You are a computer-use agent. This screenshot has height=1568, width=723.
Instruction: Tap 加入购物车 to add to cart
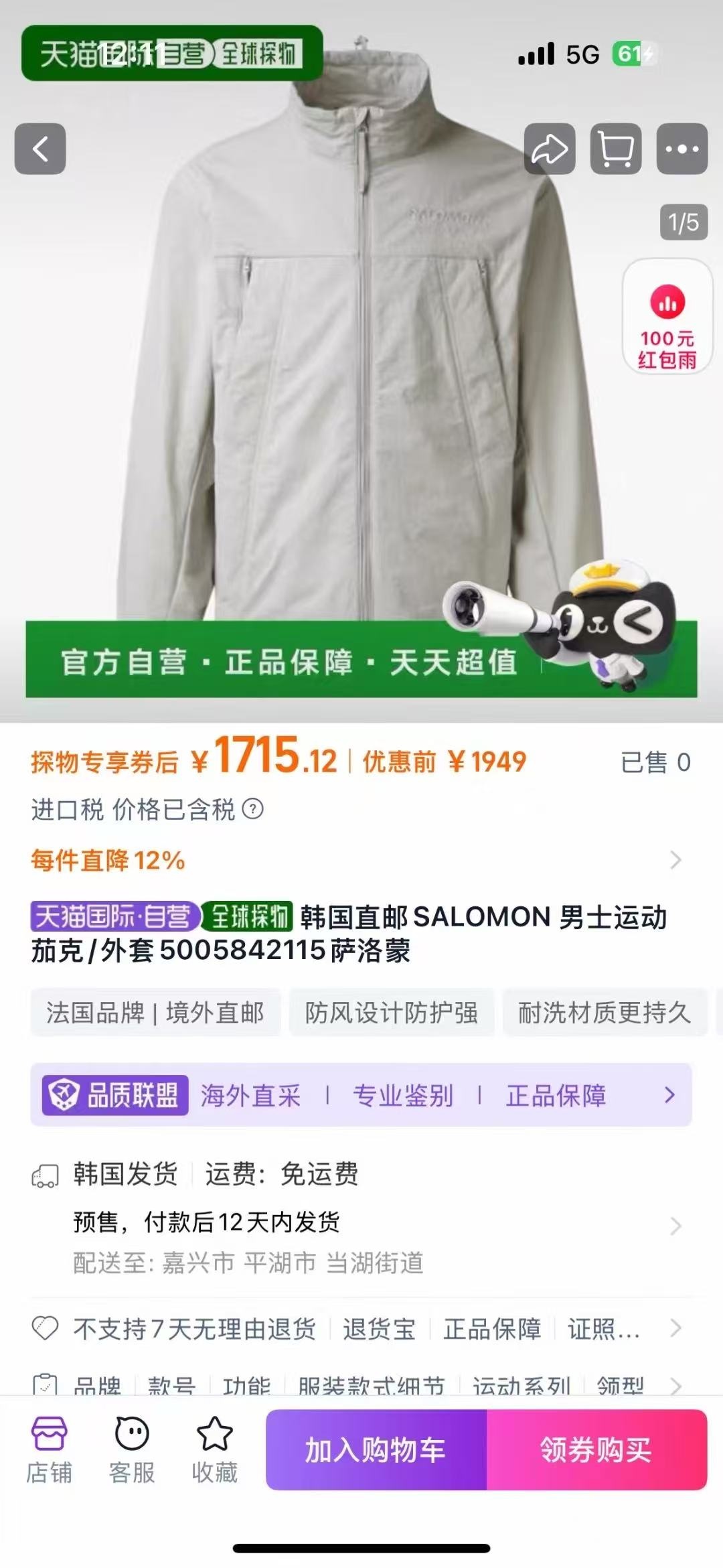(x=376, y=1450)
